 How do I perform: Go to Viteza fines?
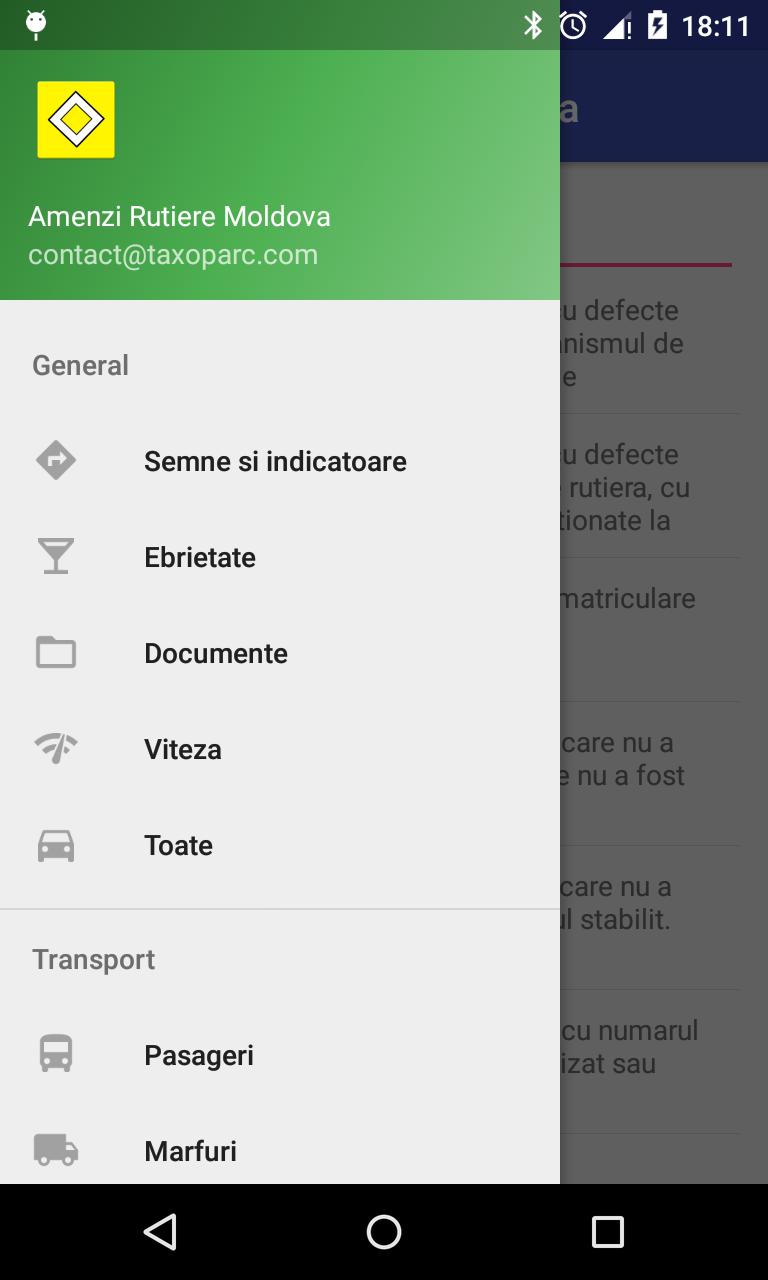coord(183,749)
